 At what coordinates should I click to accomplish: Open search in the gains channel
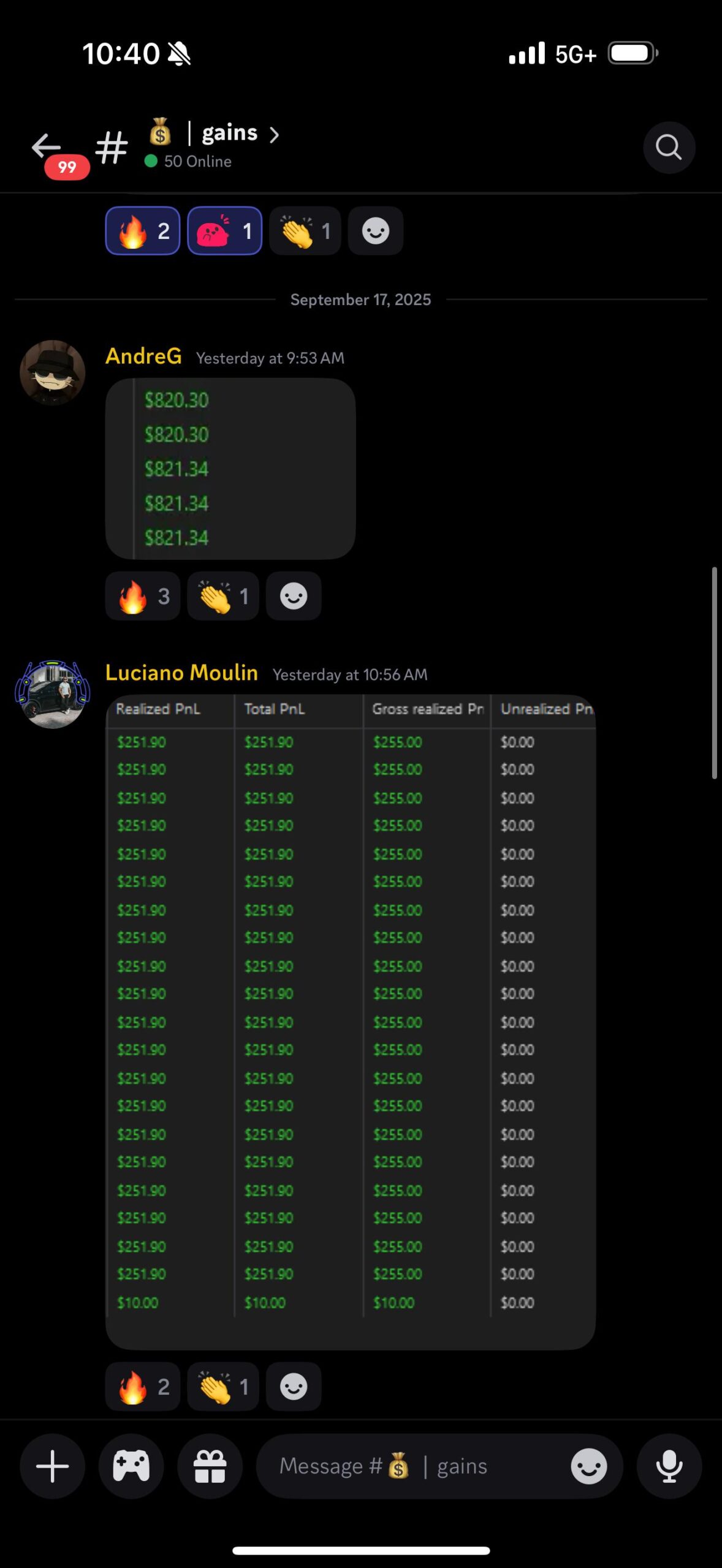(x=669, y=148)
